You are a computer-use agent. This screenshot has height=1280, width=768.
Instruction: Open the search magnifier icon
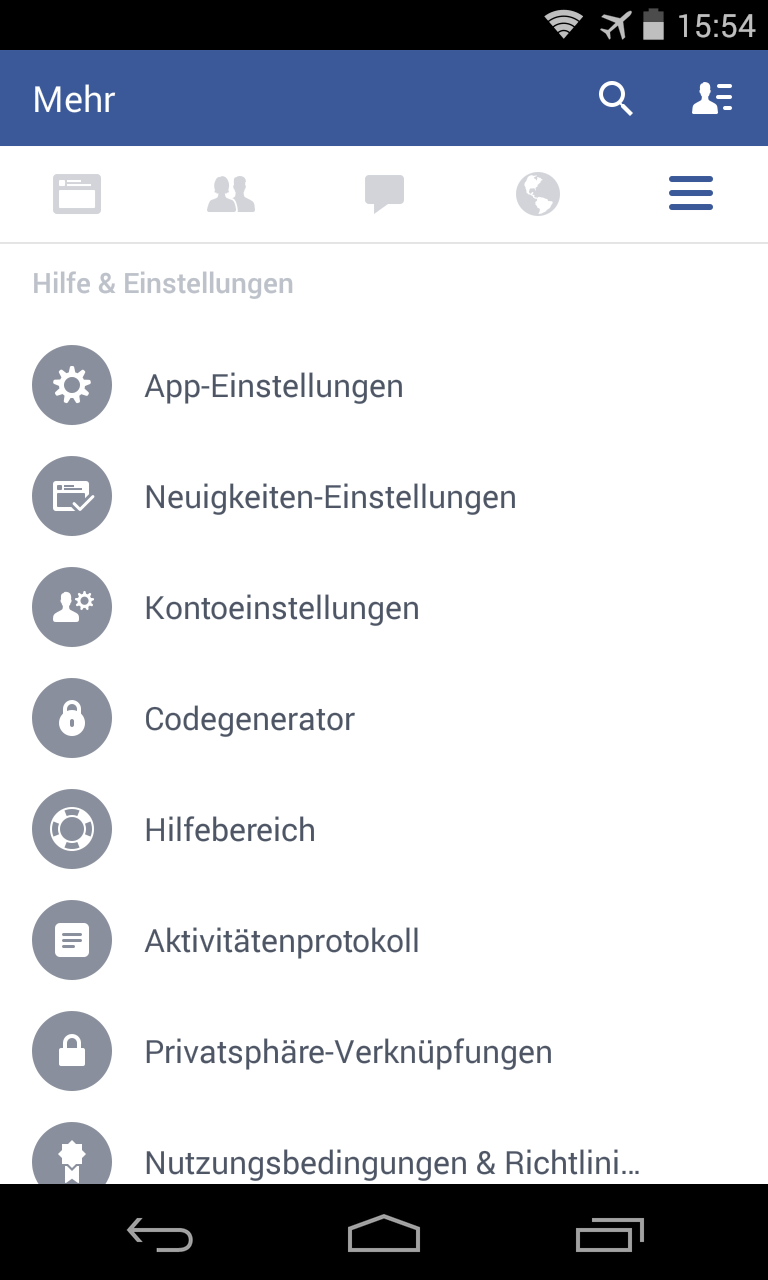(615, 99)
